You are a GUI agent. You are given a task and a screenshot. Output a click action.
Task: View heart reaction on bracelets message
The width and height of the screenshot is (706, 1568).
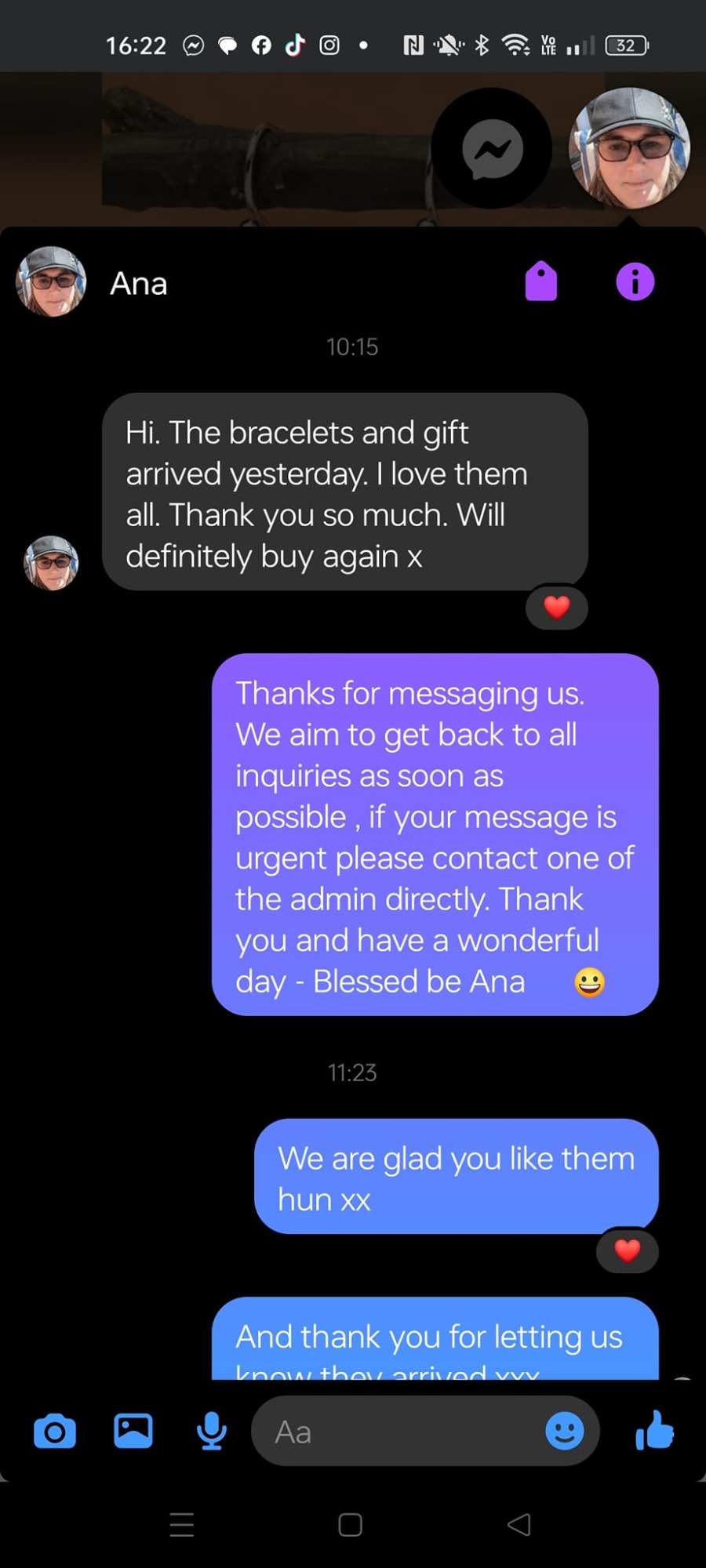[557, 607]
